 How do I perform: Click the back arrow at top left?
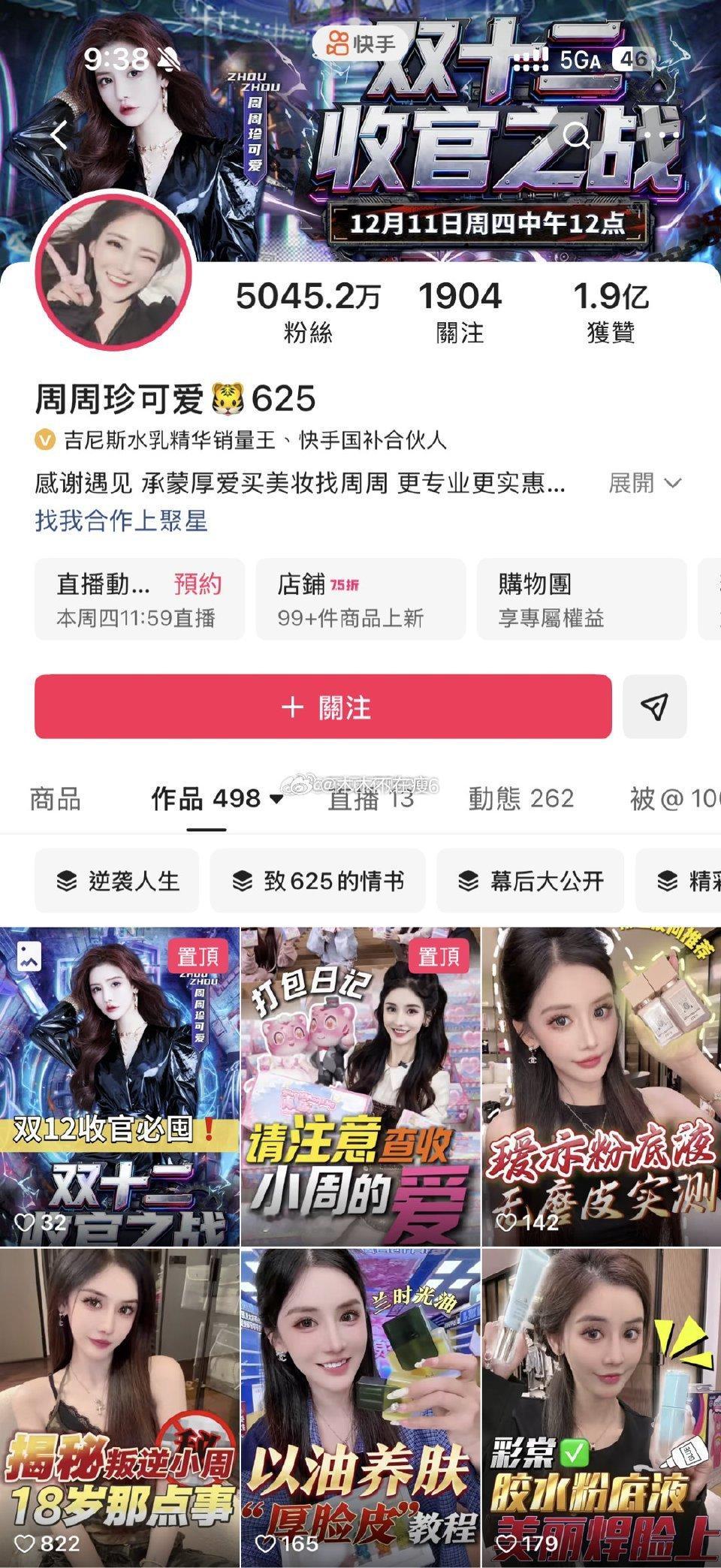tap(59, 134)
